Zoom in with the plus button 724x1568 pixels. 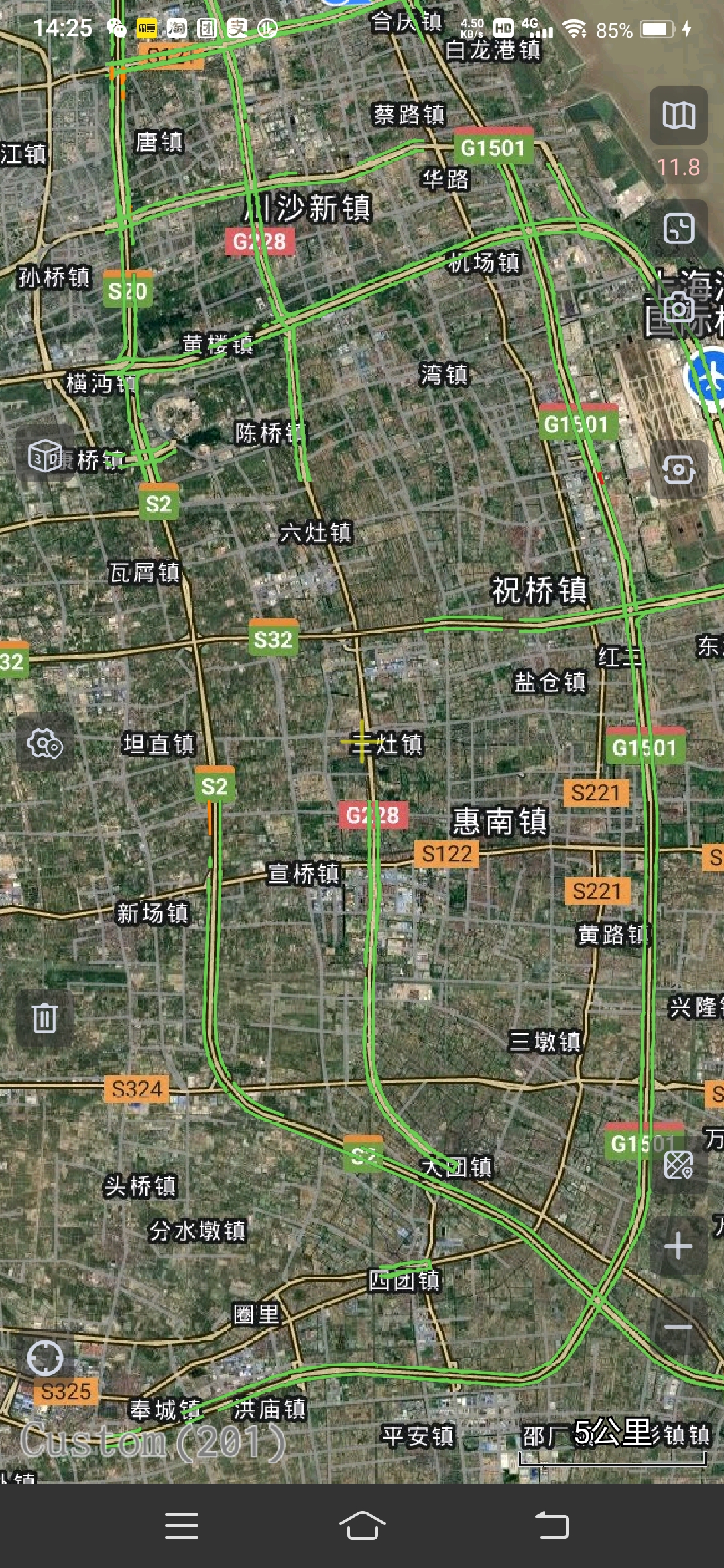tap(678, 1246)
